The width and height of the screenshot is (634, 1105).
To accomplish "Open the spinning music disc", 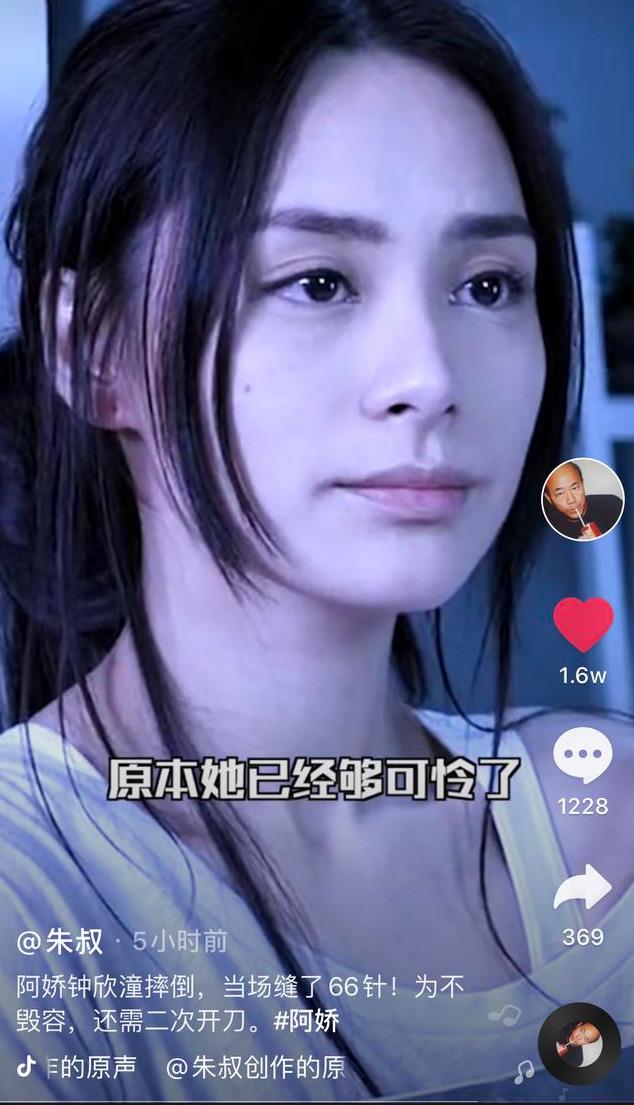I will click(x=579, y=1043).
